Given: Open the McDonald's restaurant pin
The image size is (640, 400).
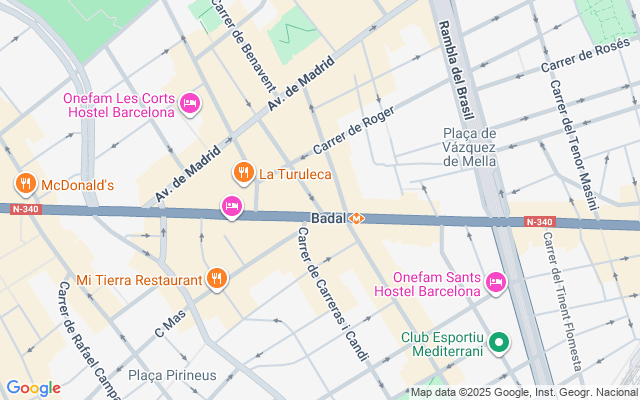Looking at the screenshot, I should click(x=26, y=184).
